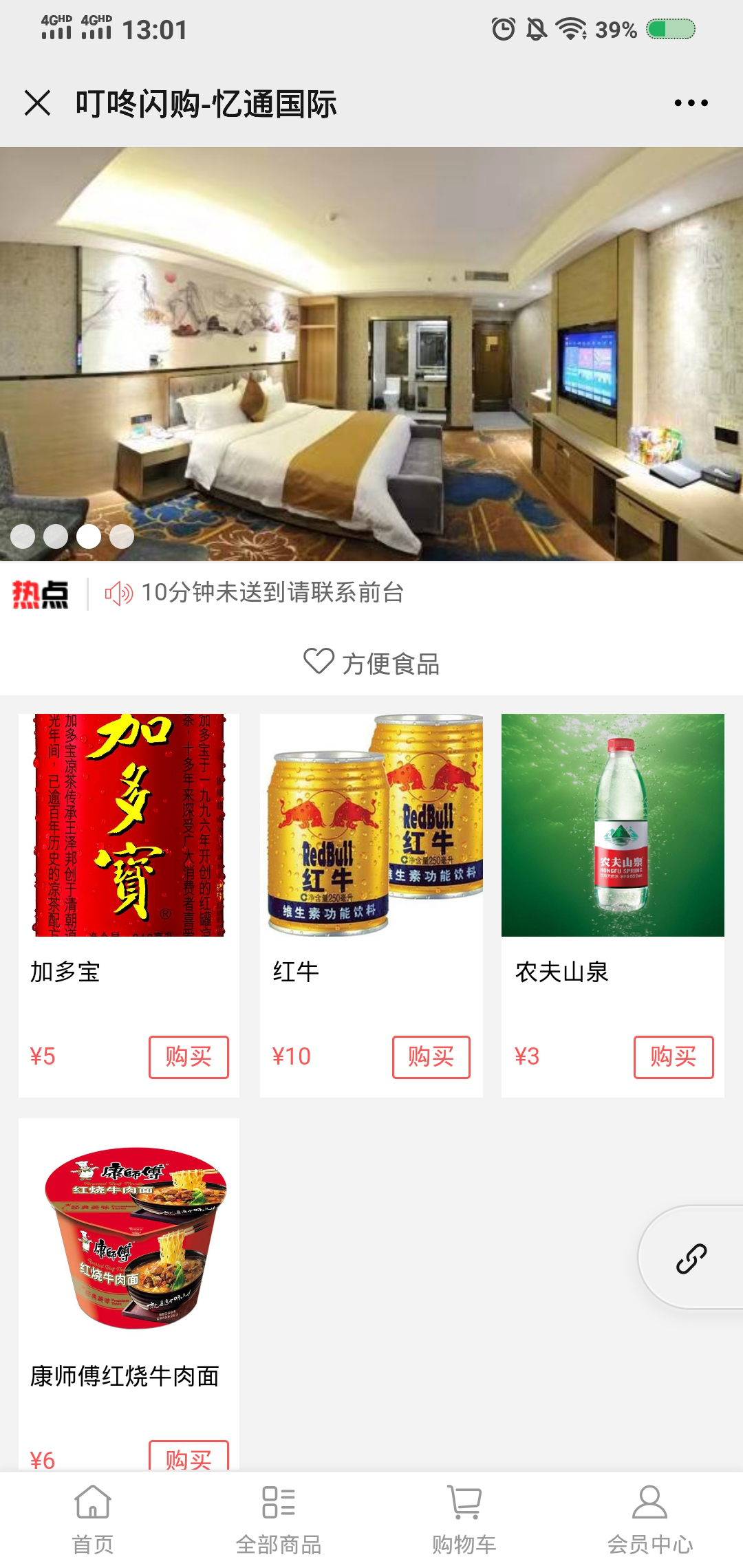This screenshot has width=743, height=1568.
Task: Open the 10分钟未送到 hot notice
Action: tap(272, 593)
